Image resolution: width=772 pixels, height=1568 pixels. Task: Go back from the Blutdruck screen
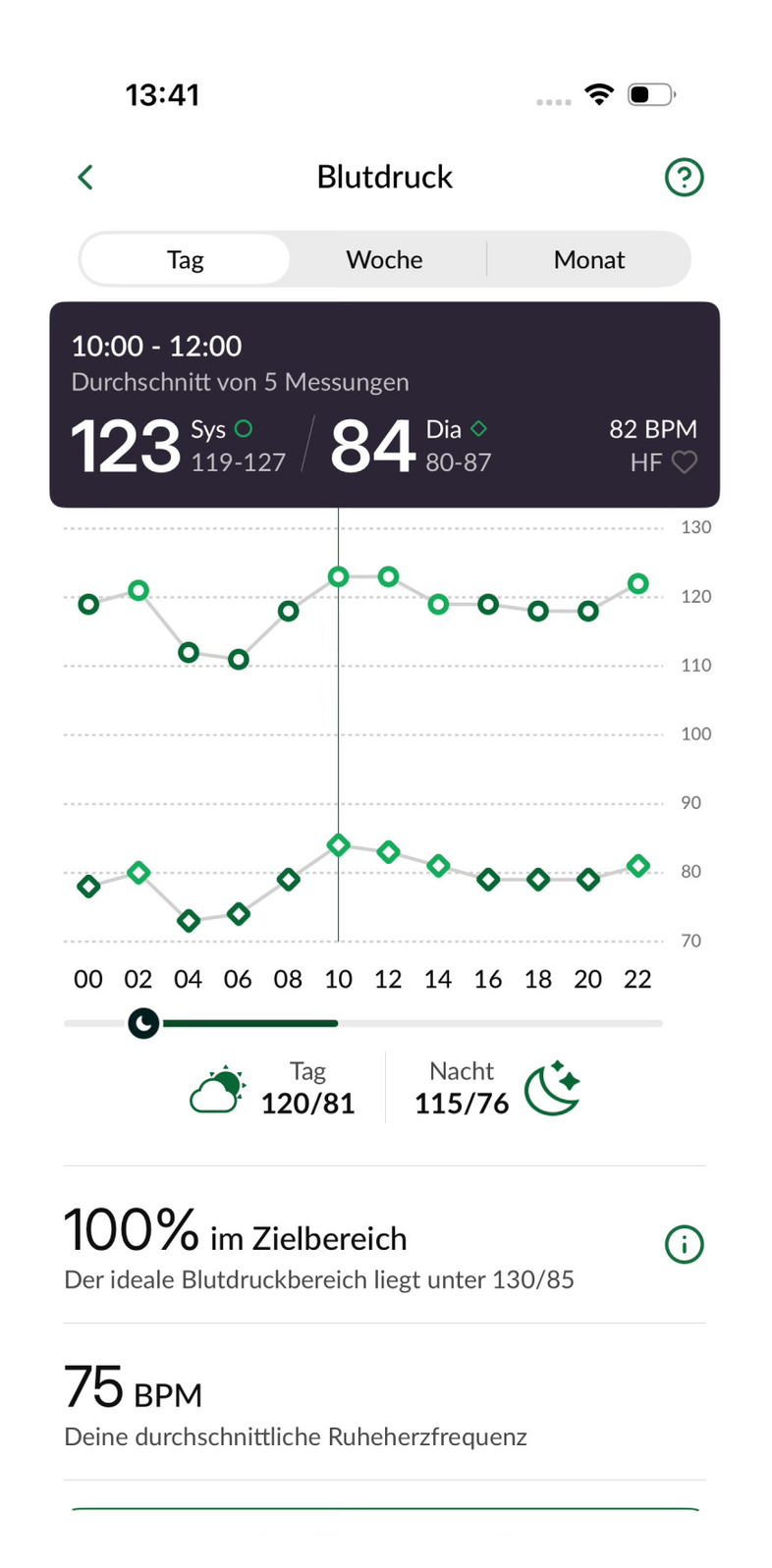85,177
